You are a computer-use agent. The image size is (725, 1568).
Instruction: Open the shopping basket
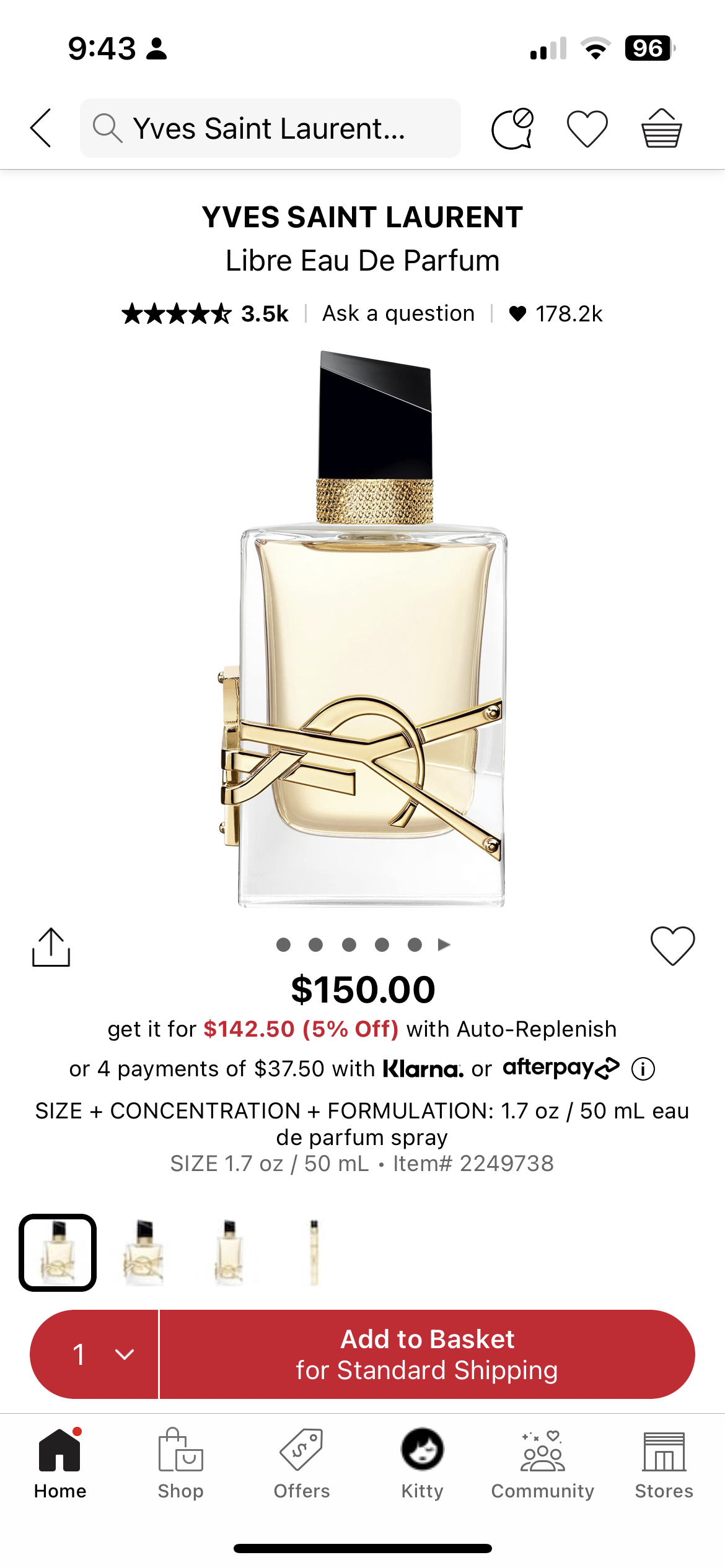(661, 128)
